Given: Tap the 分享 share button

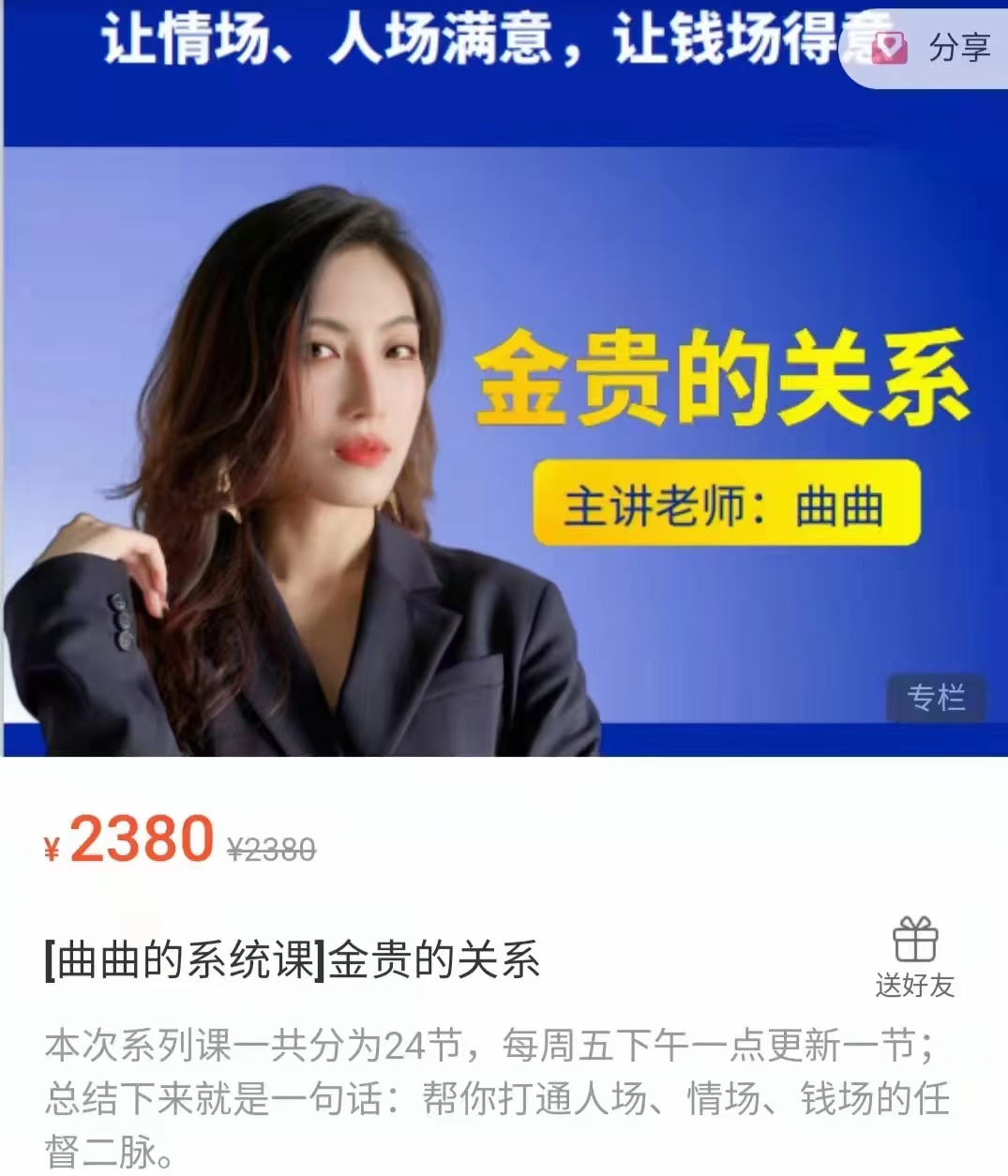Looking at the screenshot, I should [933, 47].
